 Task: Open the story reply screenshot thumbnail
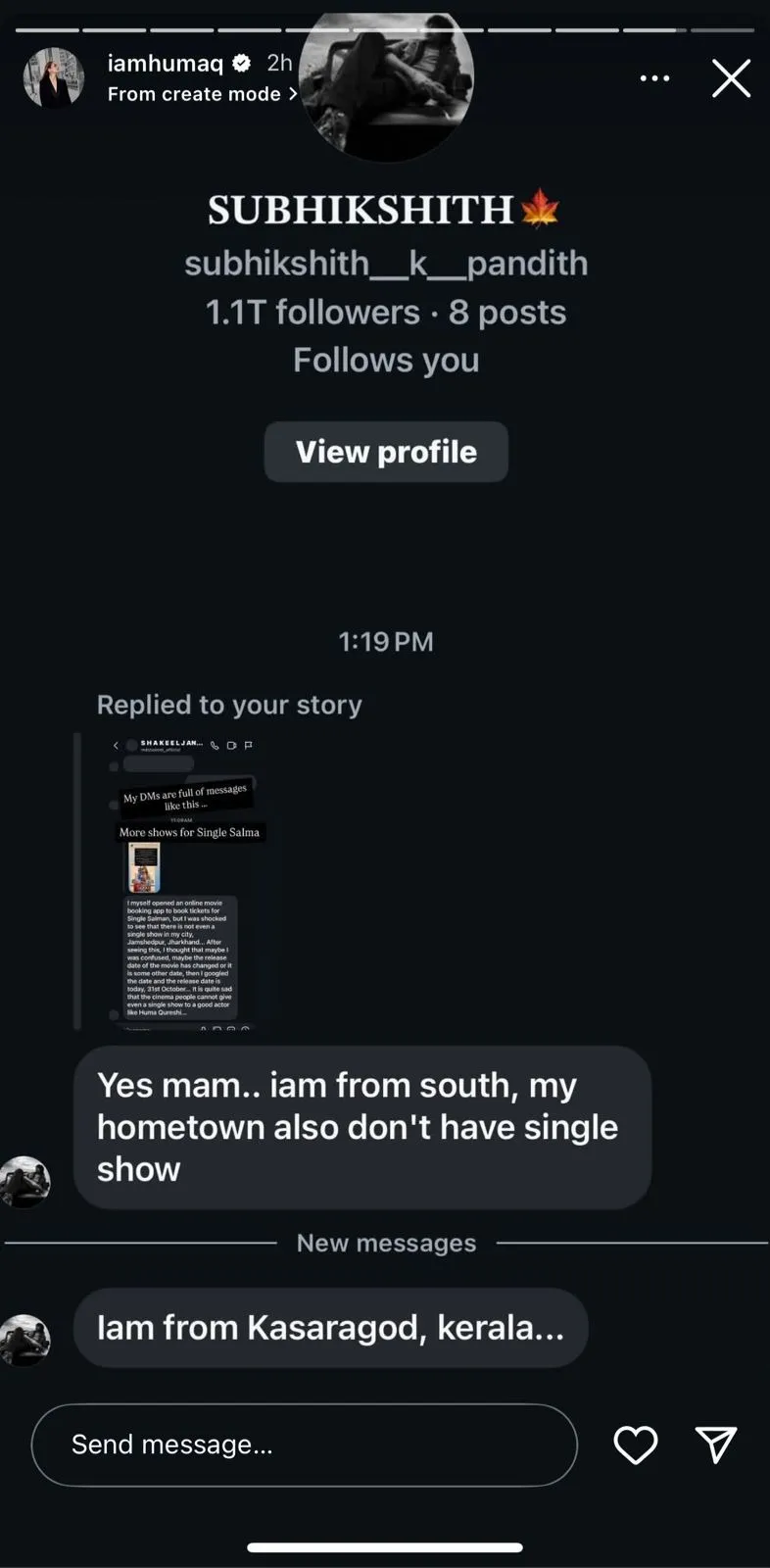[x=181, y=880]
